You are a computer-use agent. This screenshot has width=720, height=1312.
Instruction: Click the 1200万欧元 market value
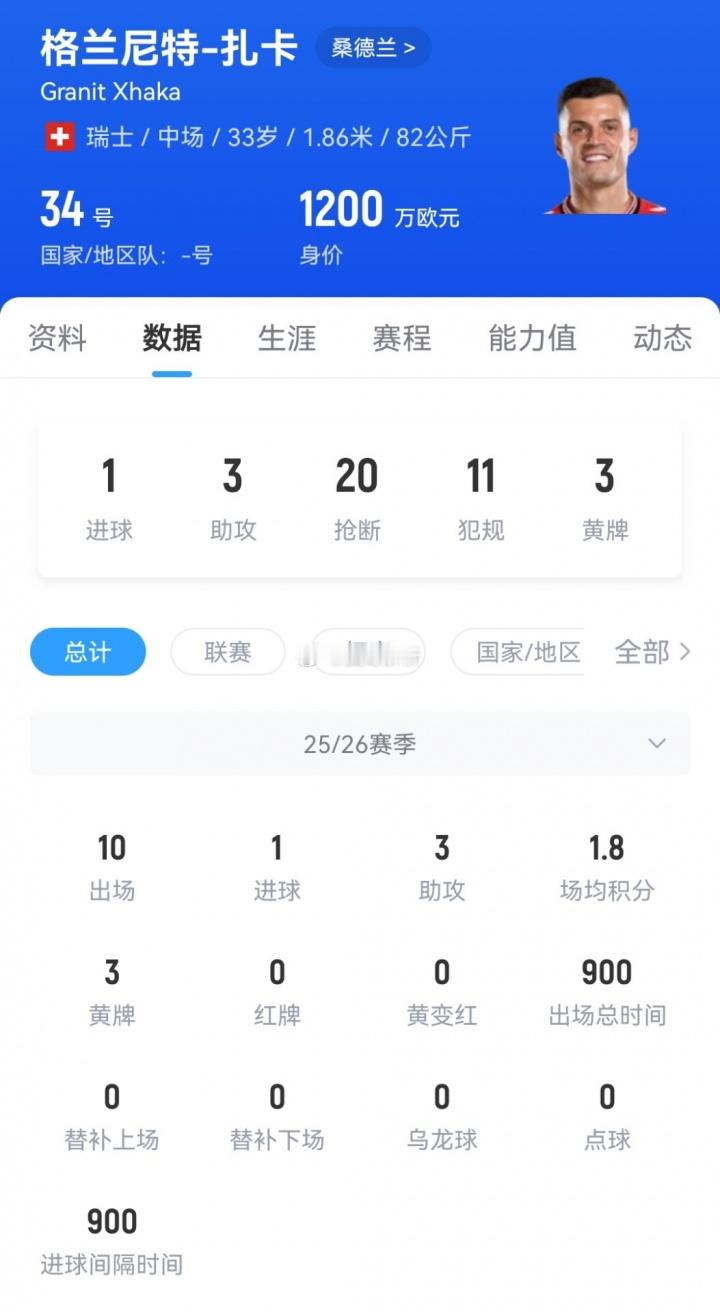tap(378, 211)
